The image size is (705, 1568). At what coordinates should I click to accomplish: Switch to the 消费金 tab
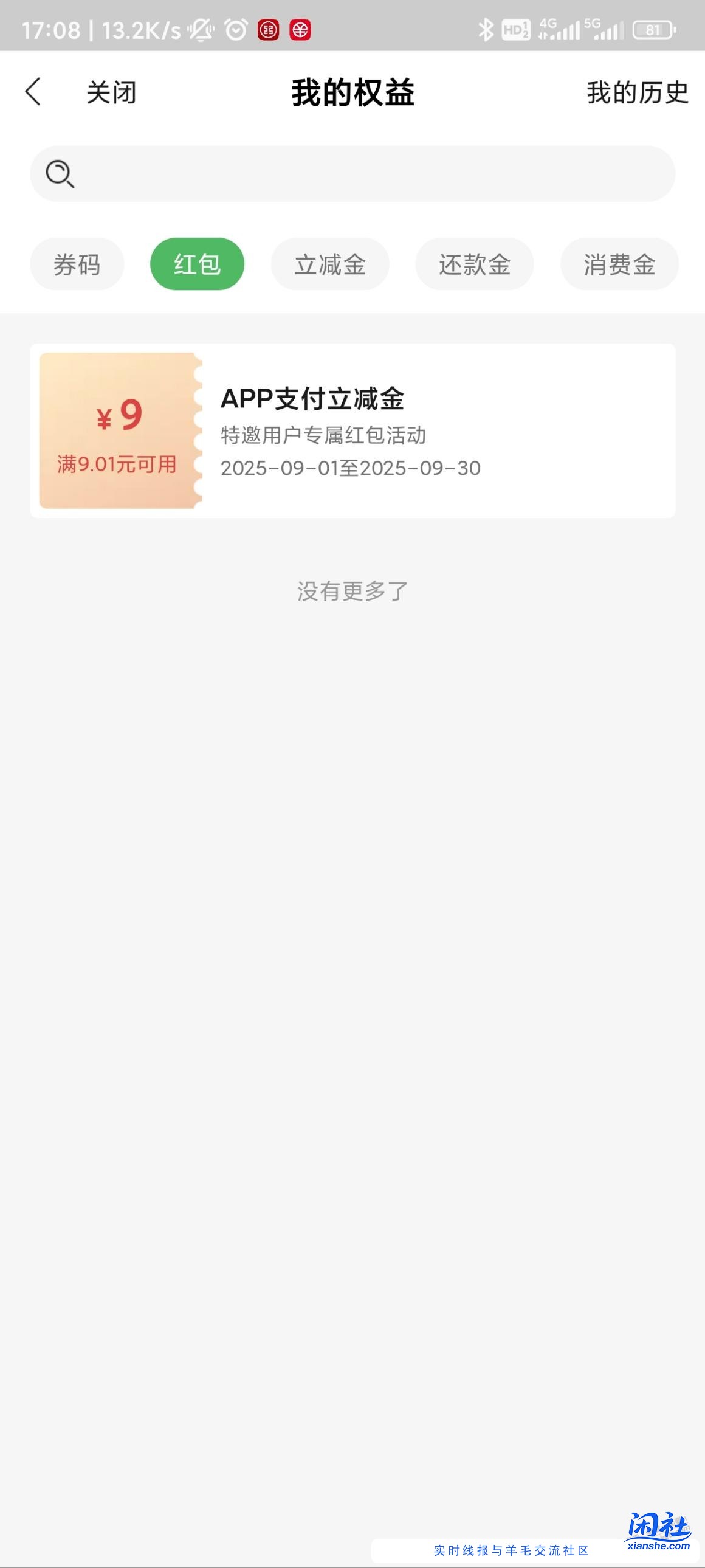point(619,264)
